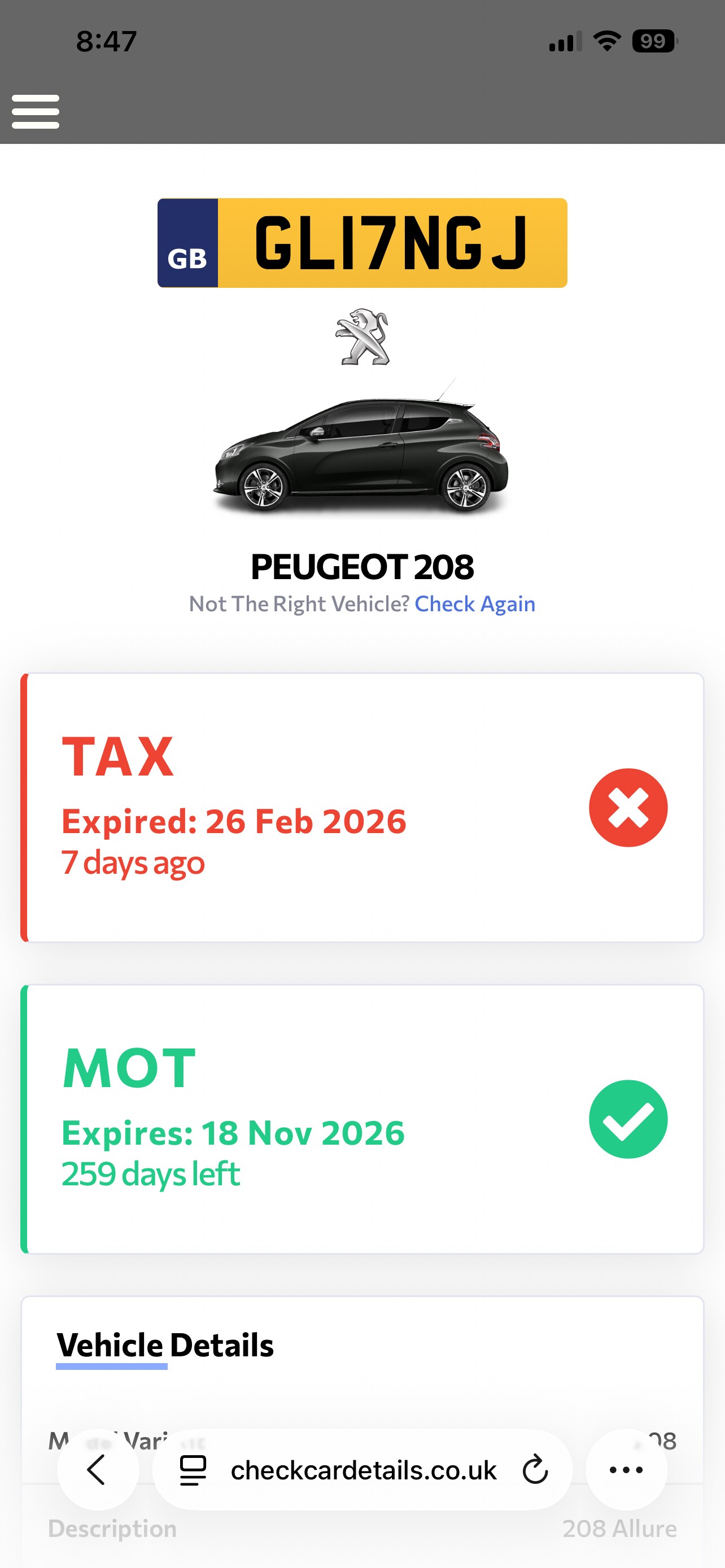This screenshot has width=725, height=1568.
Task: Tap the cellular signal bars icon
Action: coord(562,40)
